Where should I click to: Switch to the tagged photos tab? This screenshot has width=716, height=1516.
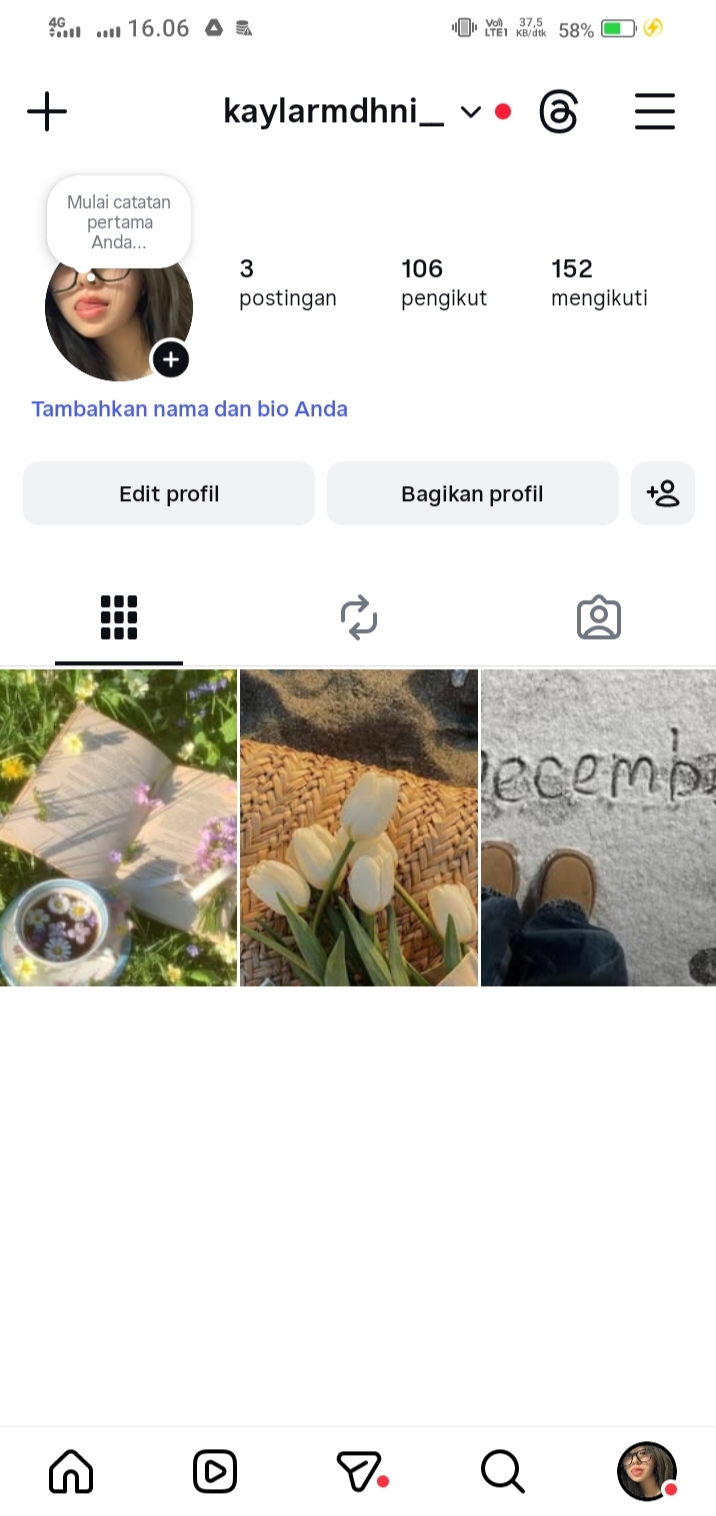tap(599, 617)
